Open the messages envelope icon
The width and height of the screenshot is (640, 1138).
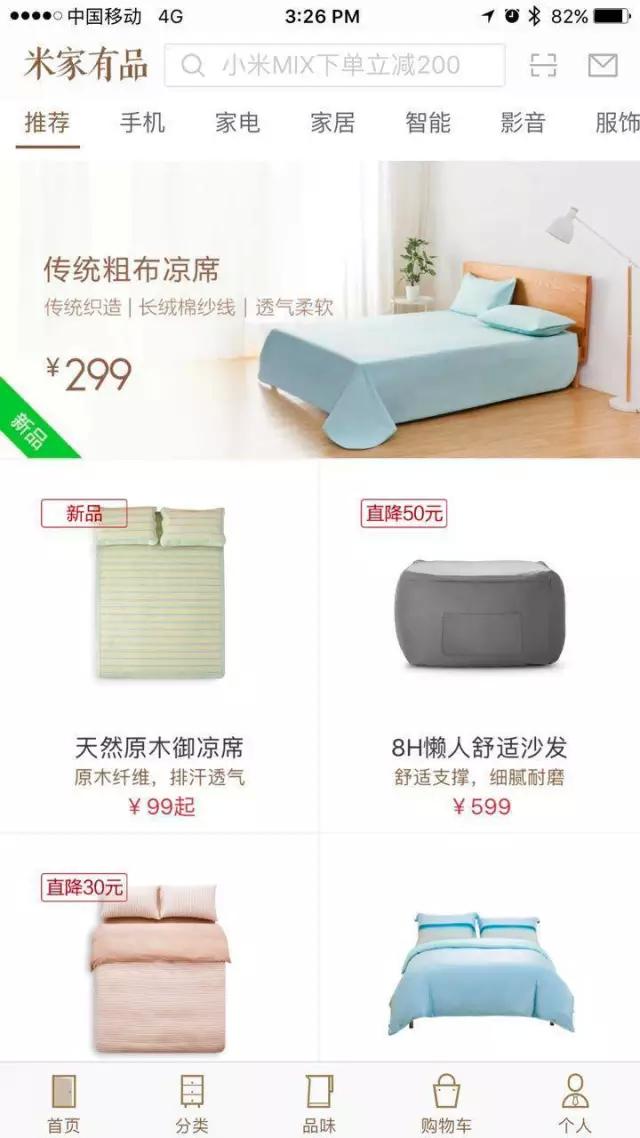coord(602,66)
